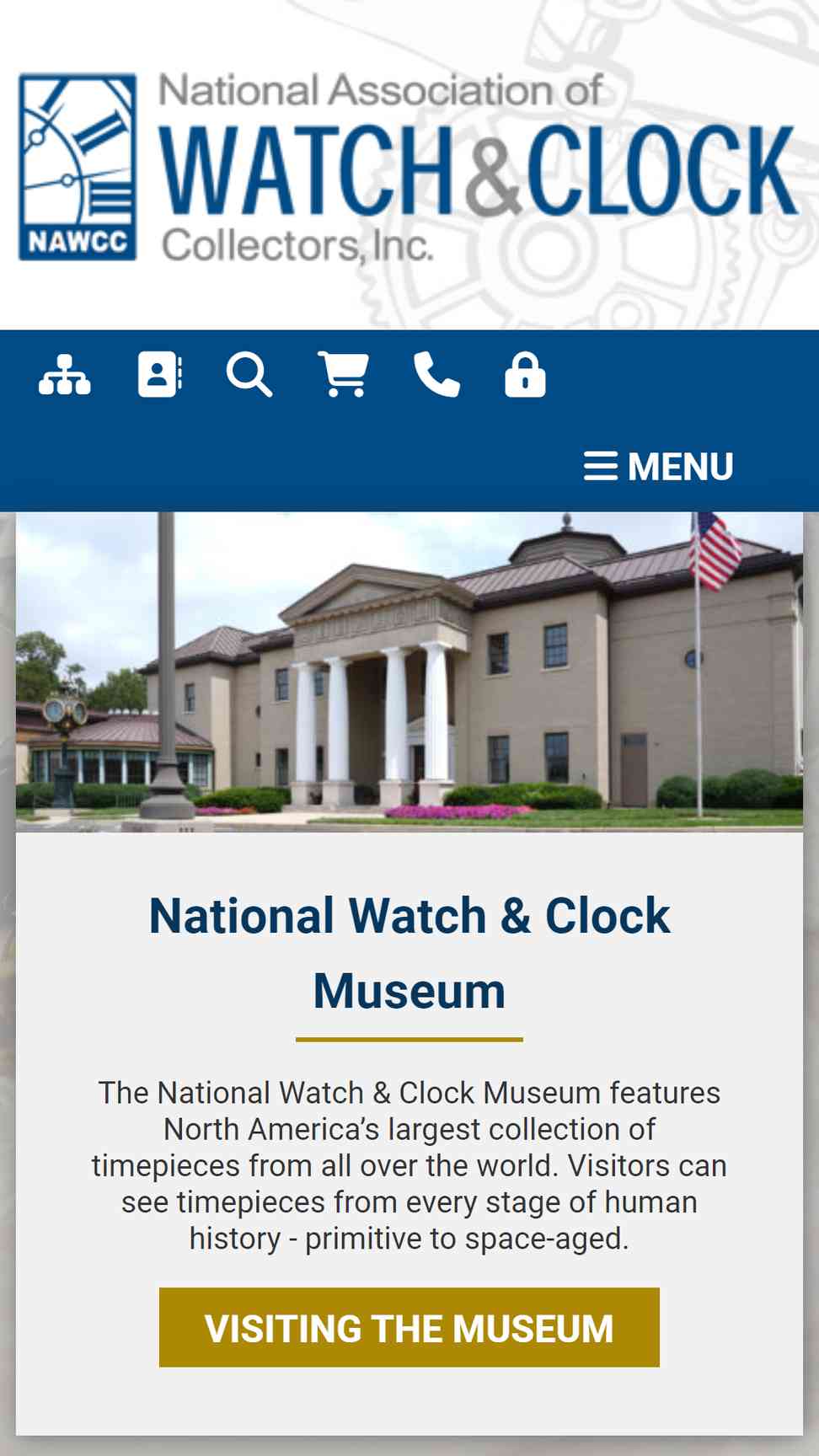The width and height of the screenshot is (819, 1456).
Task: Tap the NAWCC logo to go home
Action: (408, 167)
